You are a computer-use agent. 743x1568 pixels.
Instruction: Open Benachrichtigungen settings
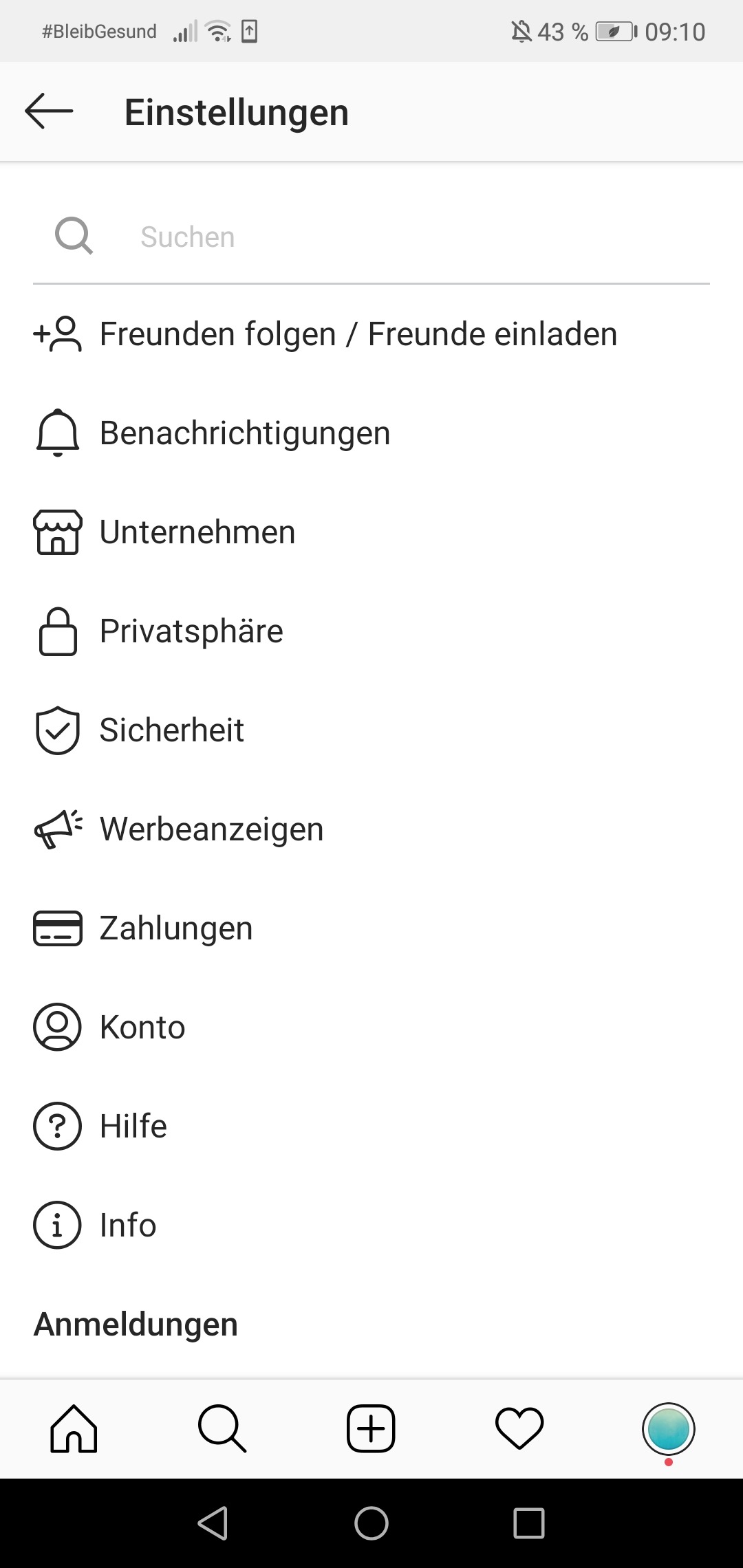pos(371,433)
